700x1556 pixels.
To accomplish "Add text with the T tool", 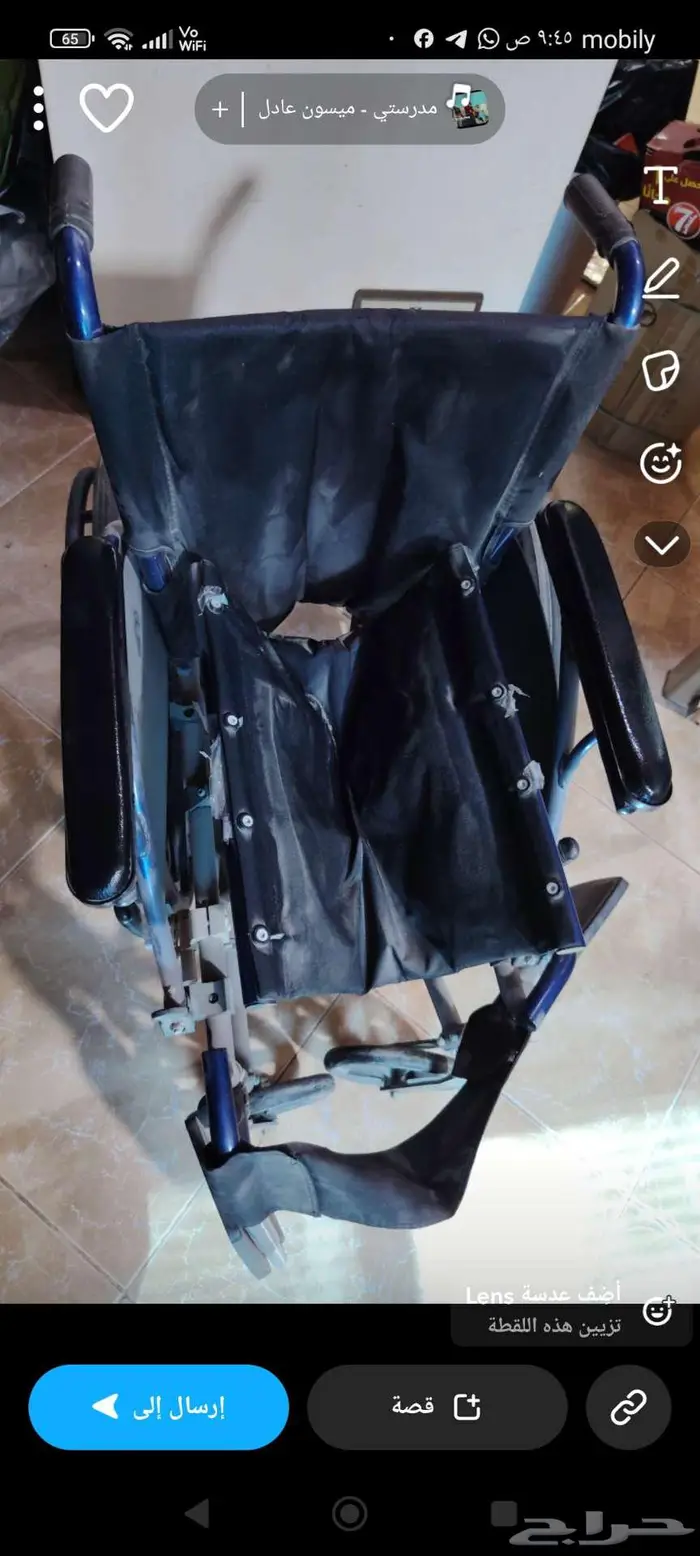I will (x=660, y=182).
